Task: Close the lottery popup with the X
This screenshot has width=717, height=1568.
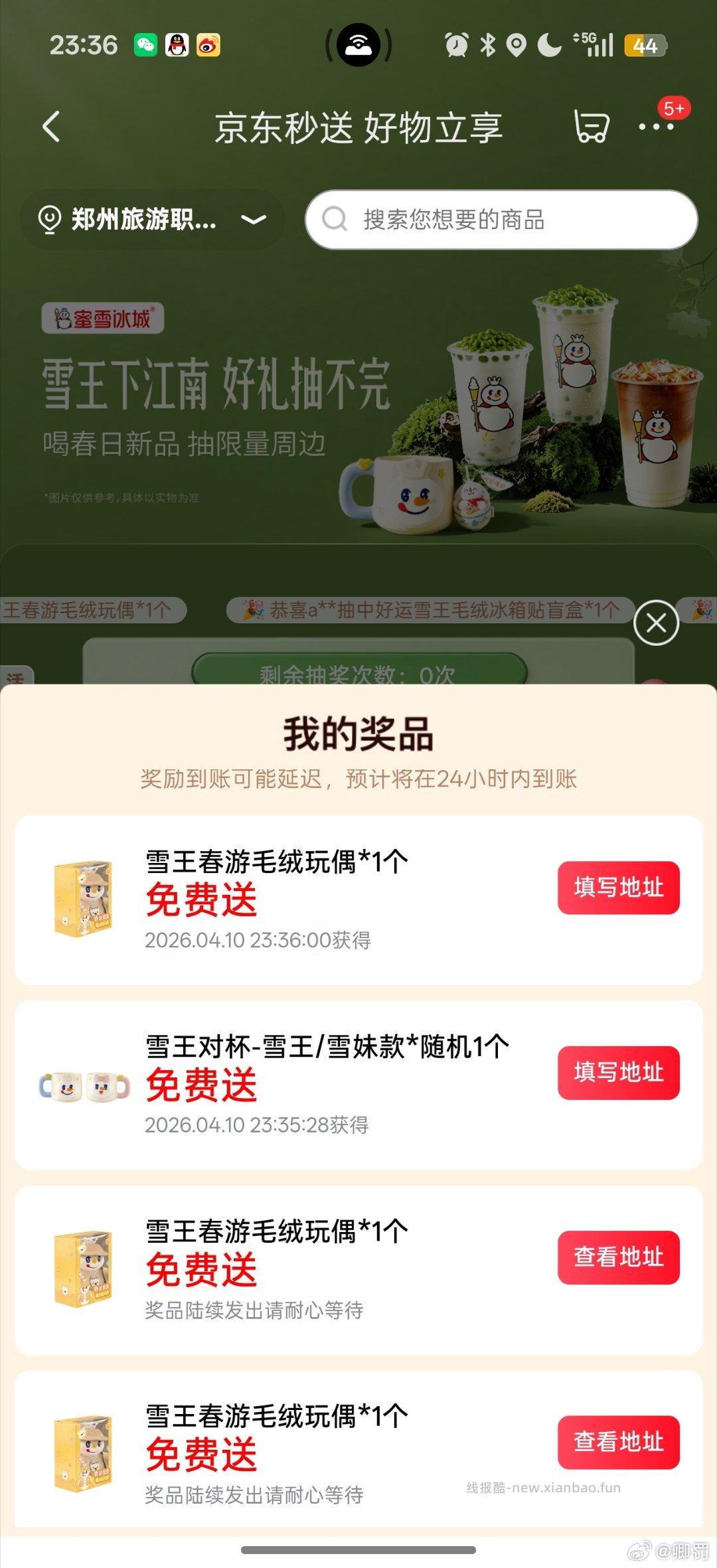Action: [656, 624]
